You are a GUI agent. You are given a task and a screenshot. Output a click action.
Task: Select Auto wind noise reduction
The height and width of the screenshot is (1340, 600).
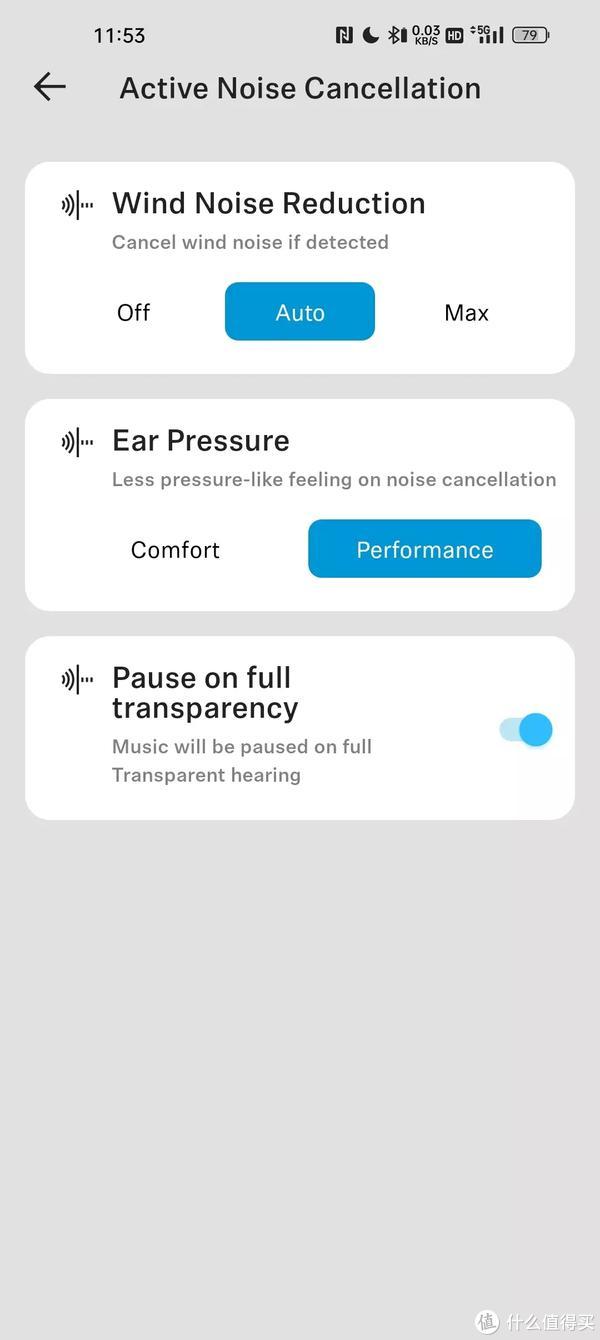click(x=300, y=312)
